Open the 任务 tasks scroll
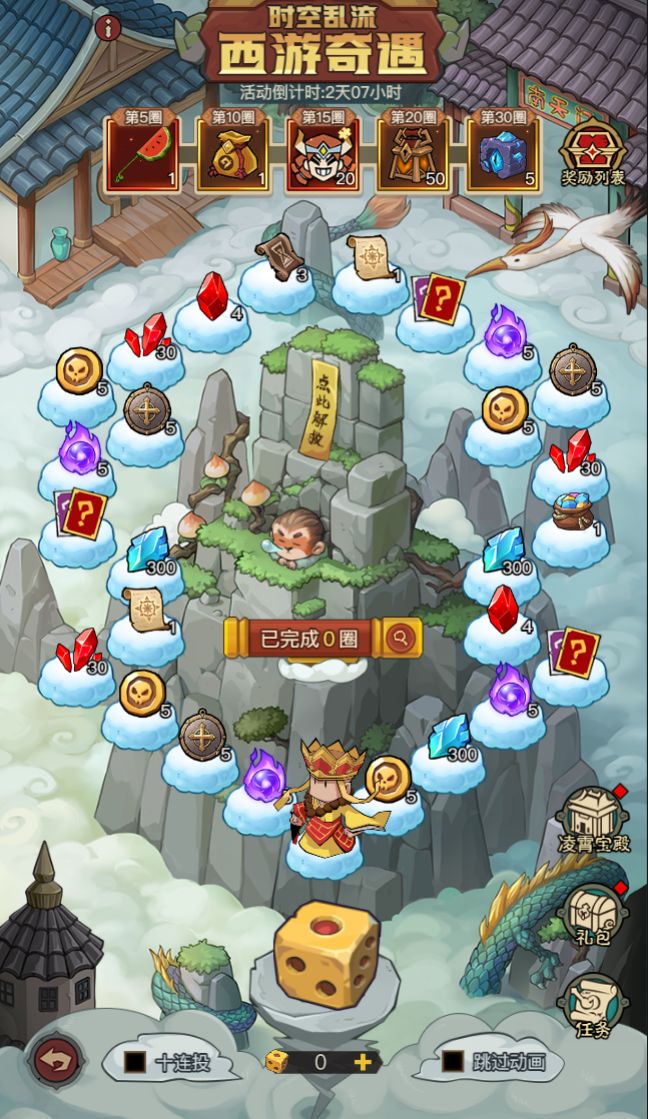The image size is (648, 1119). [594, 1003]
